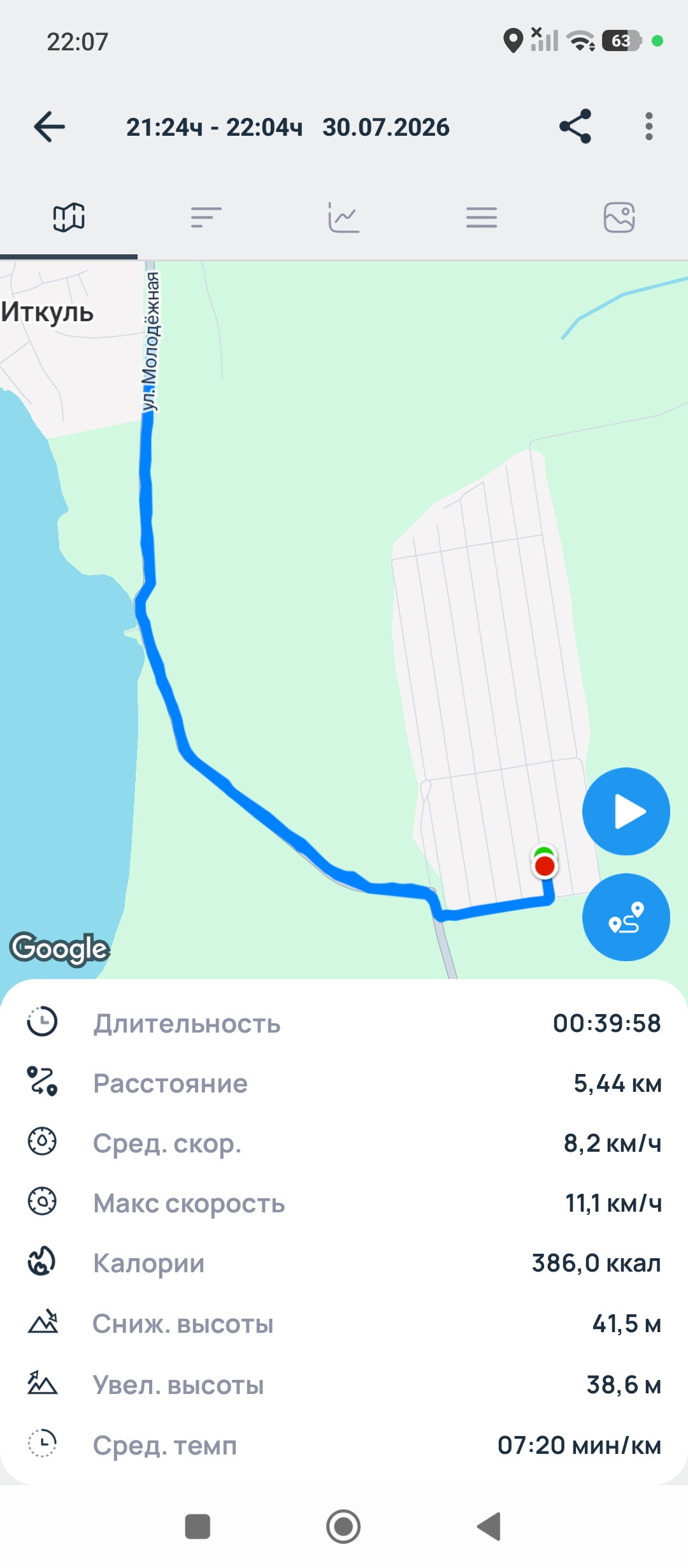Screen dimensions: 688x1568
Task: Go back using the top-left arrow
Action: [50, 126]
